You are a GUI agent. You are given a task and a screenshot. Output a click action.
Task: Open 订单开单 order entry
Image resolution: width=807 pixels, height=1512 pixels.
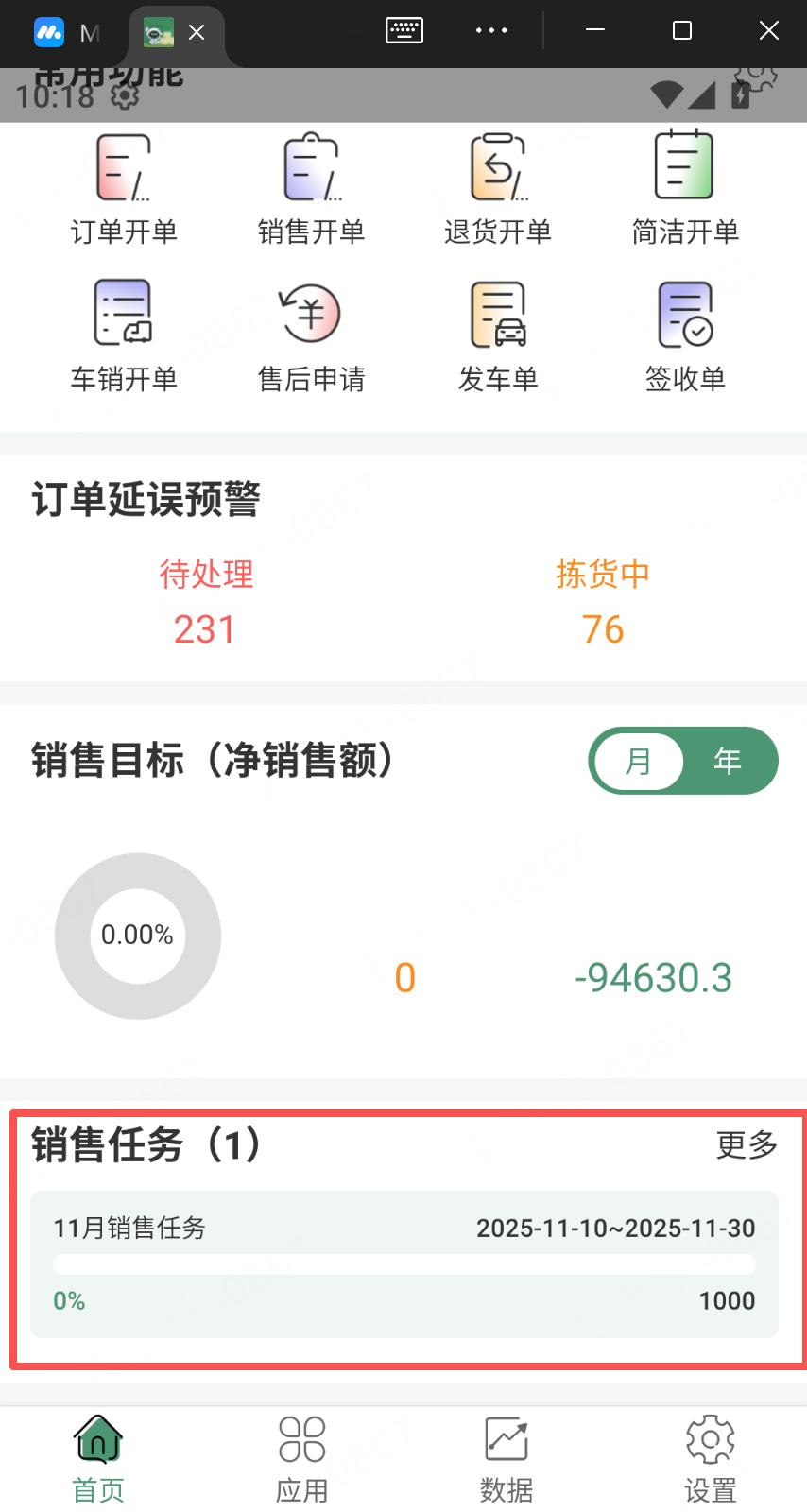[x=124, y=189]
